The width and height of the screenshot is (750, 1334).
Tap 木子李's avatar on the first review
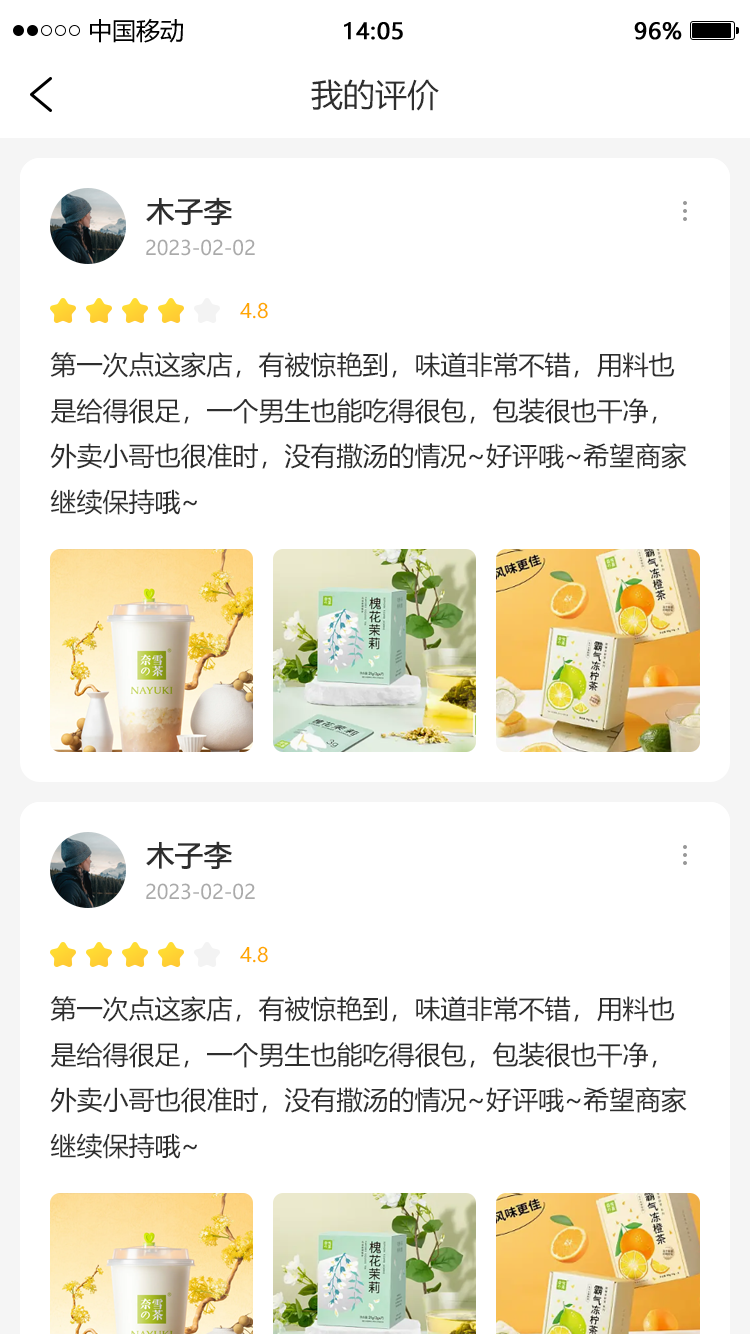(x=88, y=226)
